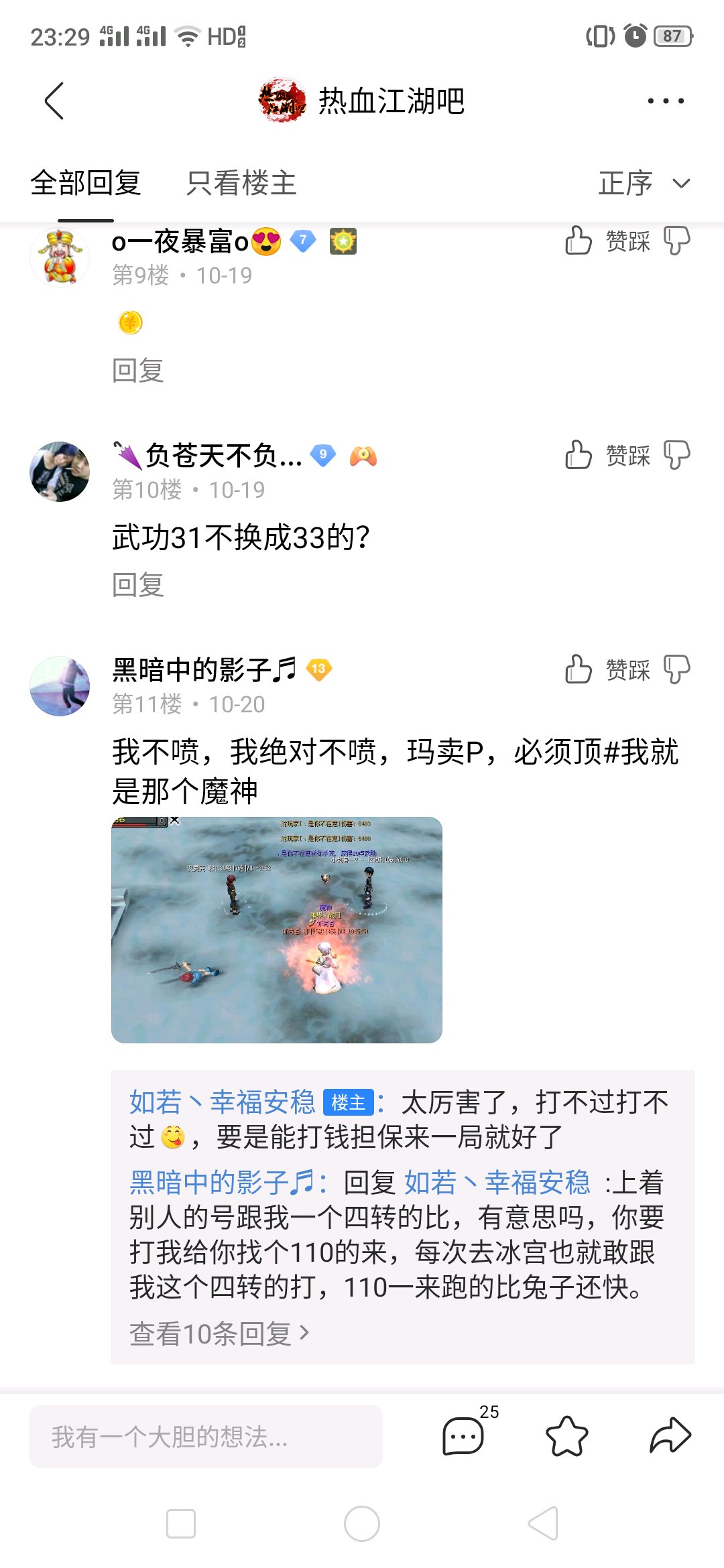Share this thread
Image resolution: width=724 pixels, height=1568 pixels.
pos(670,1435)
